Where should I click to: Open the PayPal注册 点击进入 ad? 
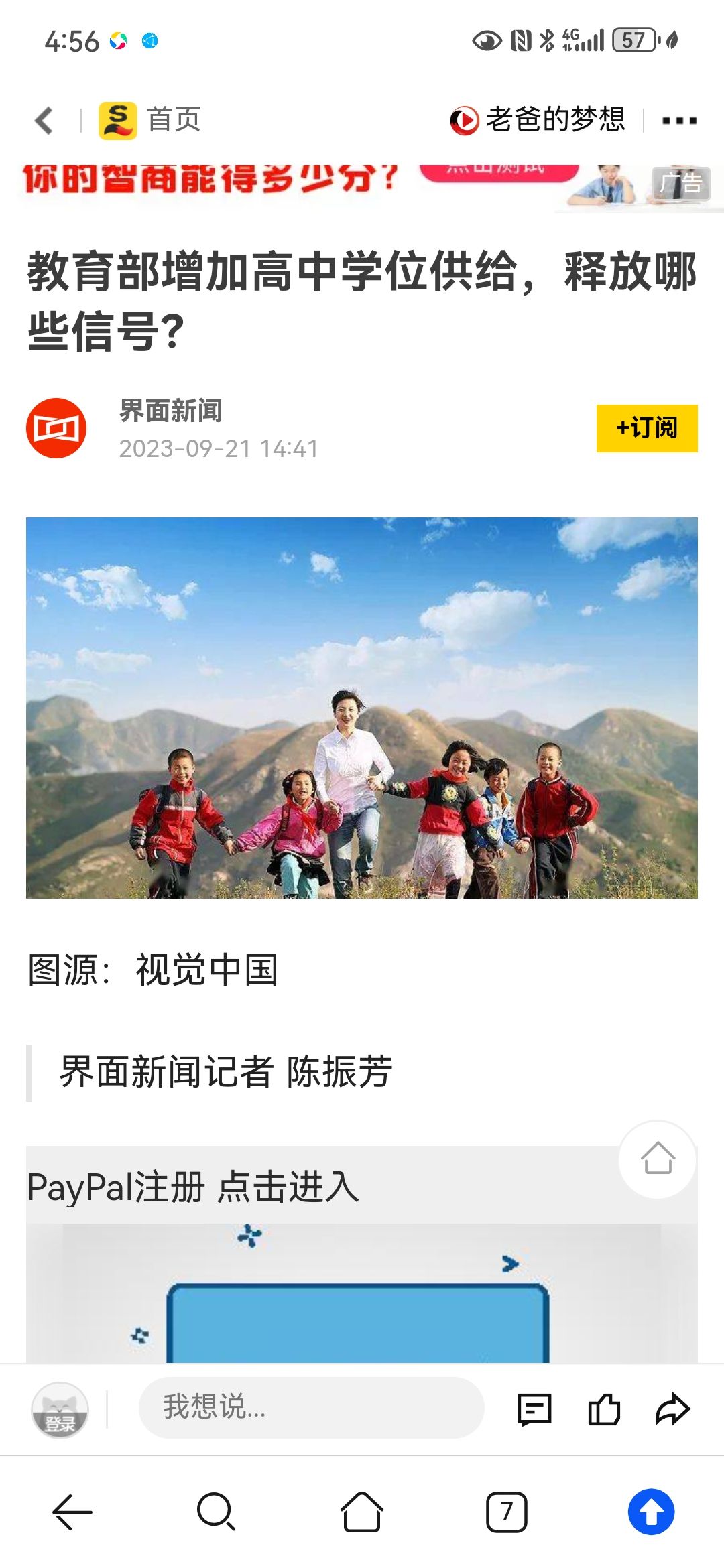pos(194,1187)
